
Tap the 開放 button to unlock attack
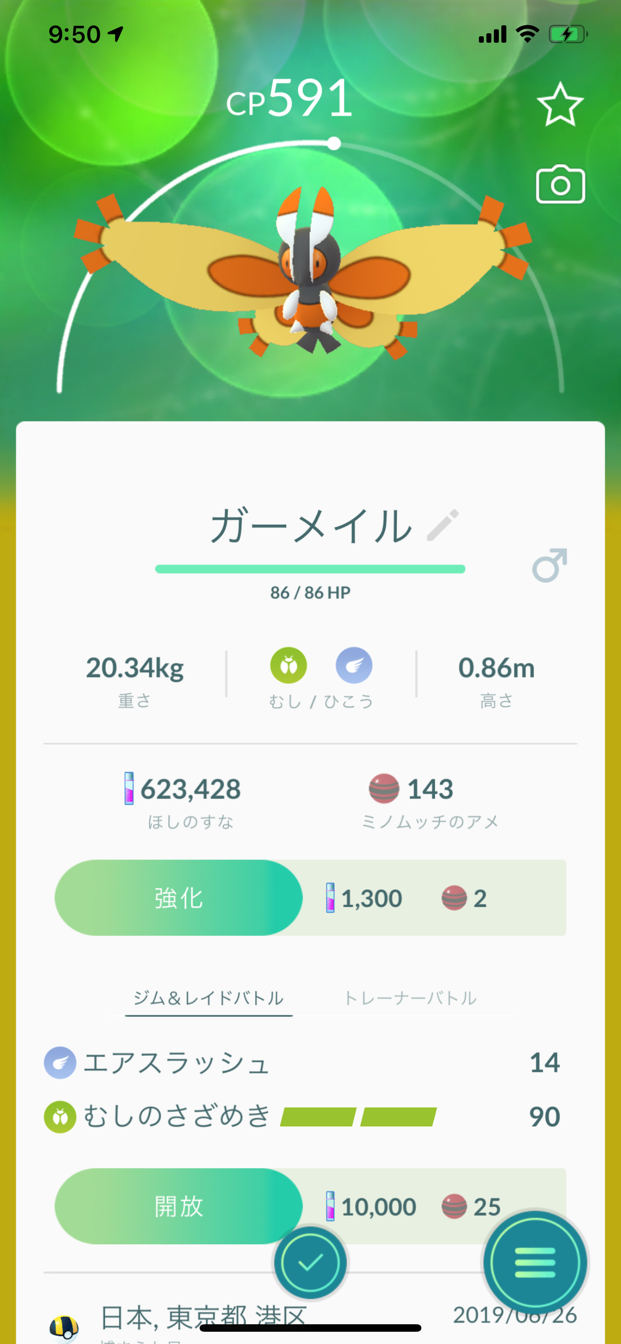[x=179, y=1206]
